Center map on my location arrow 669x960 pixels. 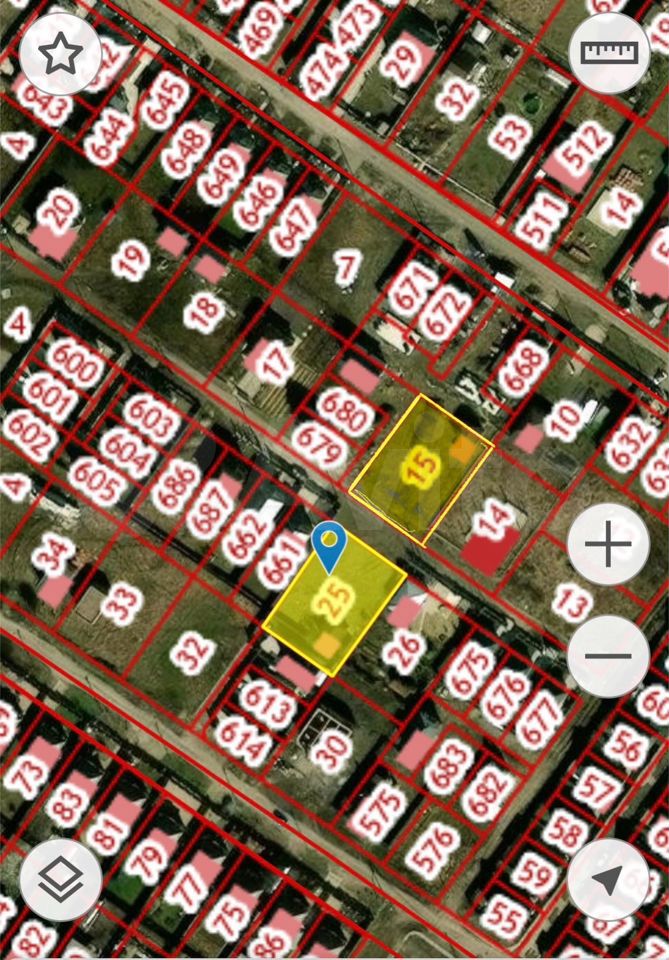point(608,880)
